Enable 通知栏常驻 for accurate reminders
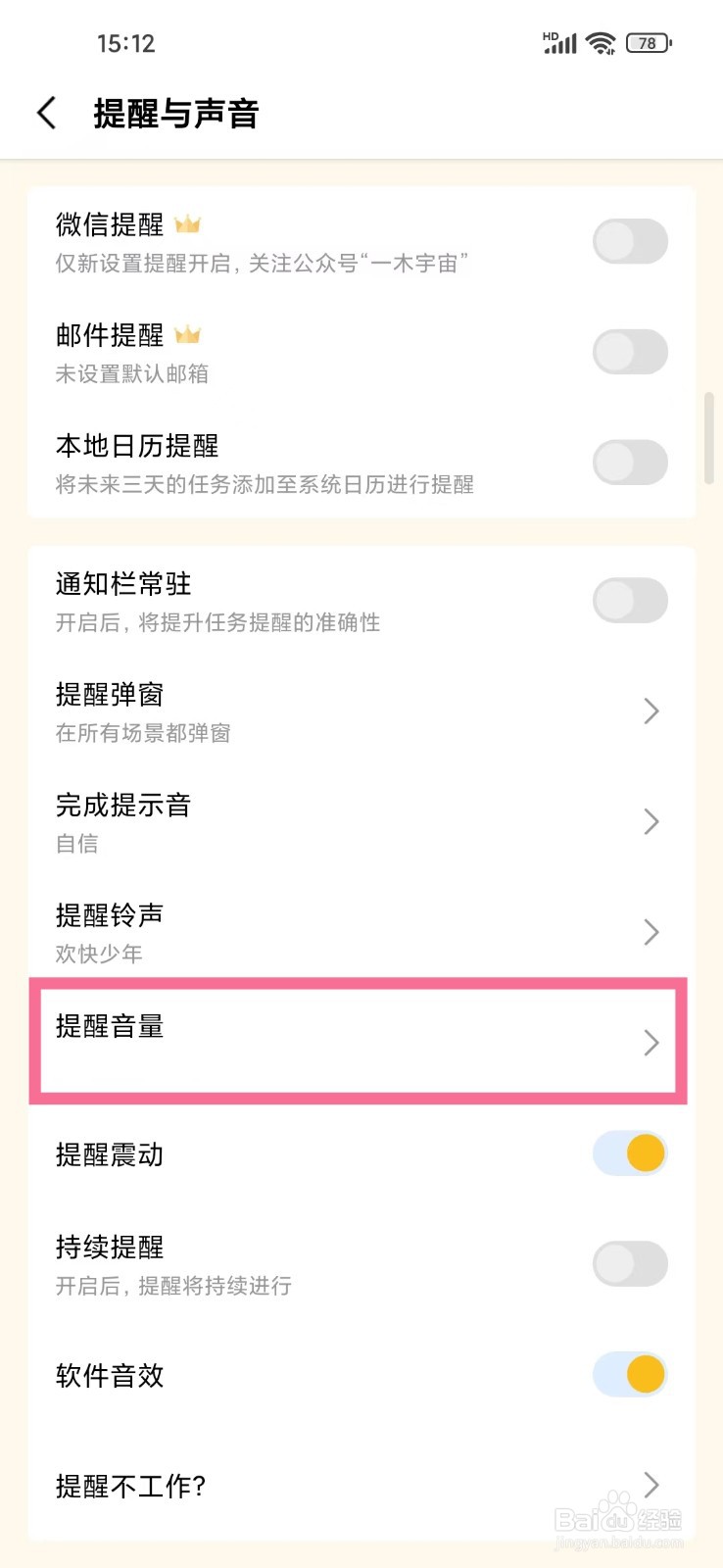 [x=630, y=600]
